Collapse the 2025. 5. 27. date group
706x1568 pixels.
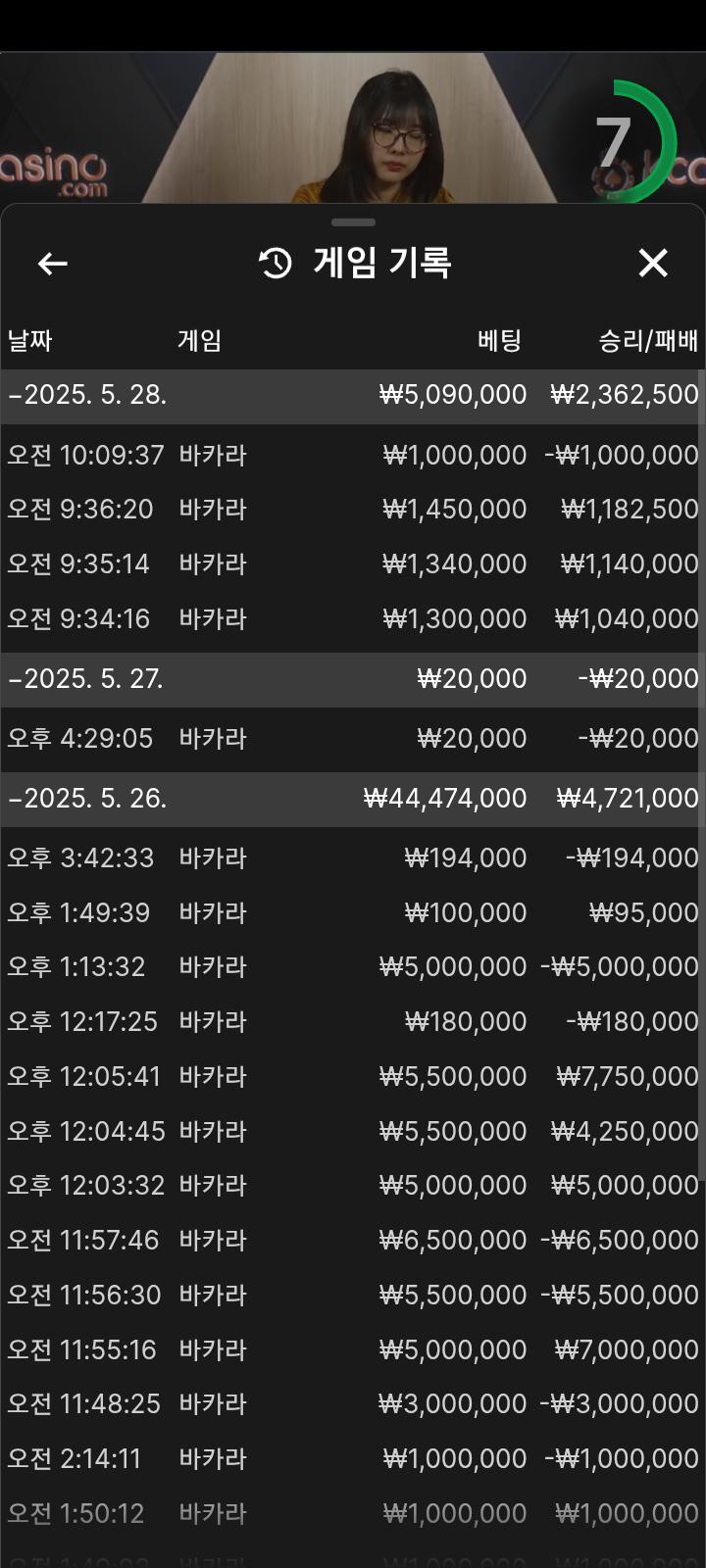[x=85, y=679]
